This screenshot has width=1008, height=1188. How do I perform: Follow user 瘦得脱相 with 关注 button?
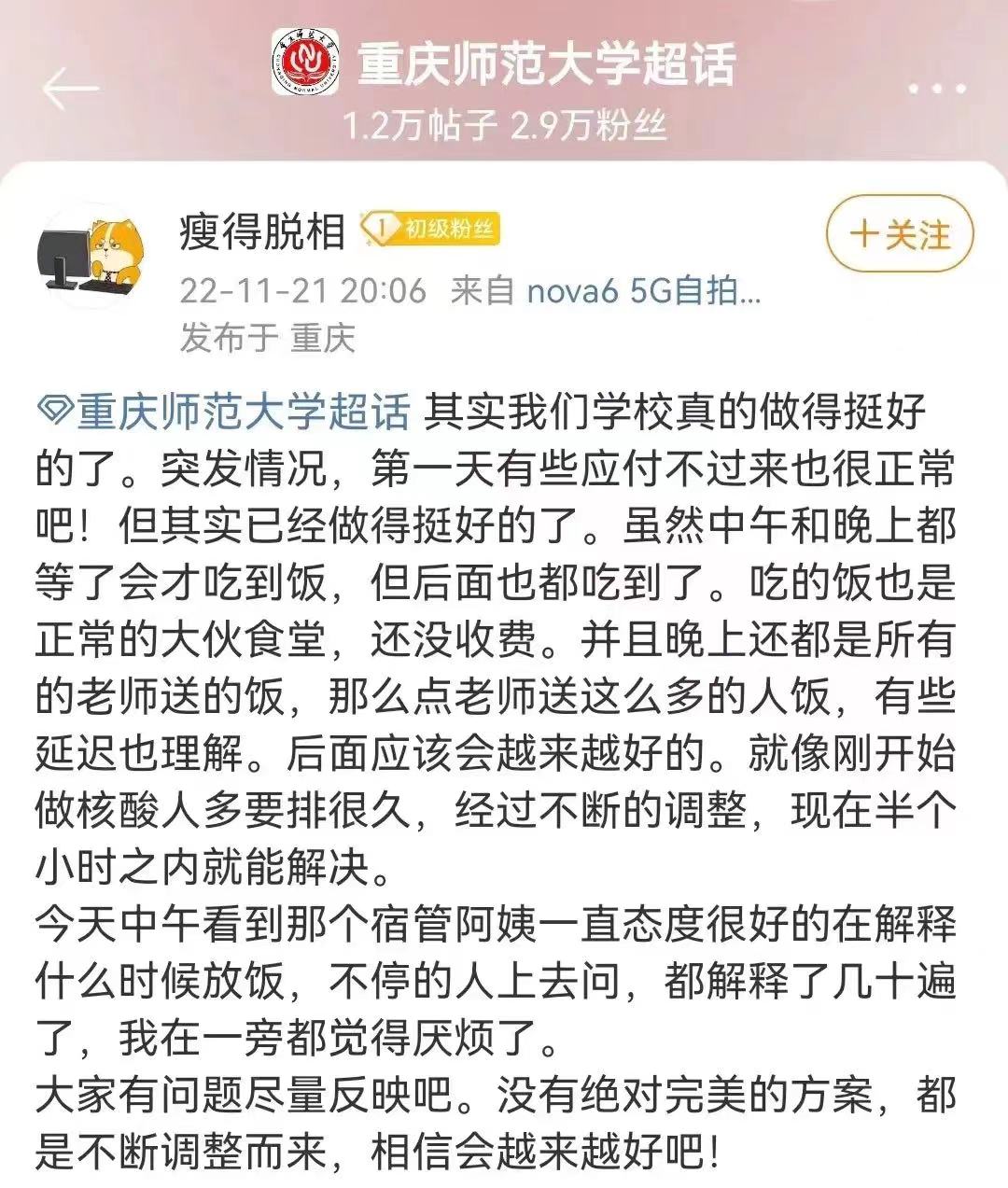pyautogui.click(x=900, y=234)
